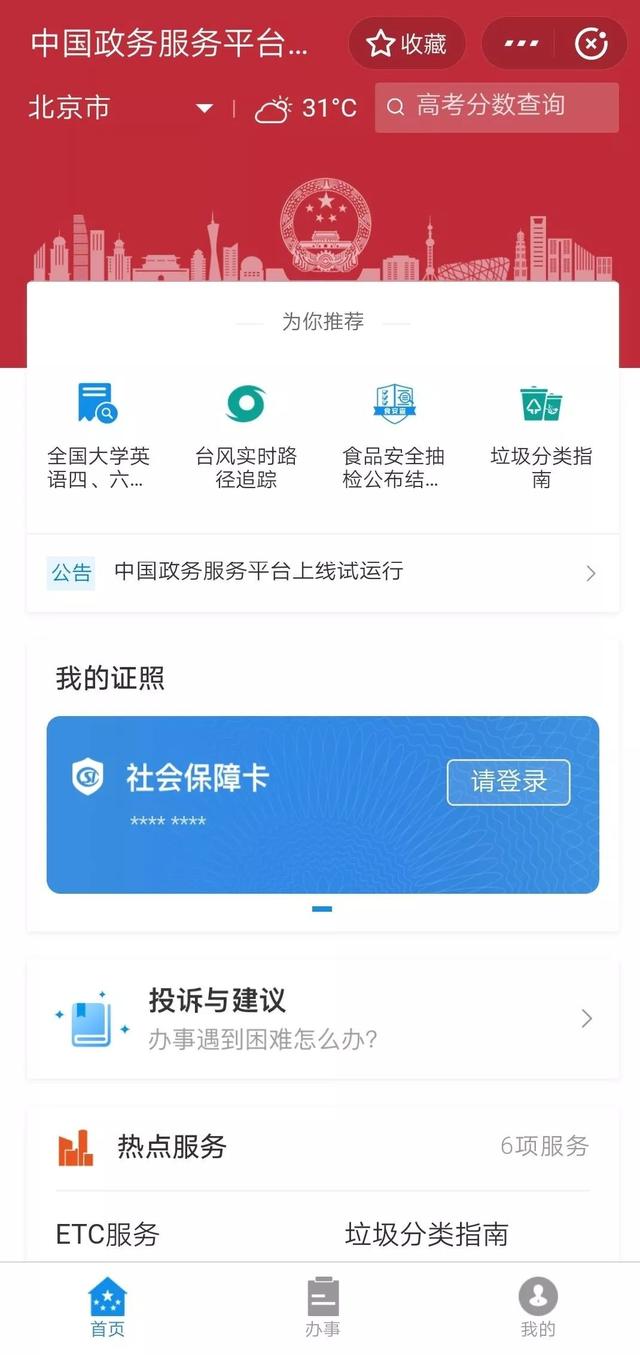Viewport: 640px width, 1355px height.
Task: Switch to the 办事 tab
Action: (x=322, y=1308)
